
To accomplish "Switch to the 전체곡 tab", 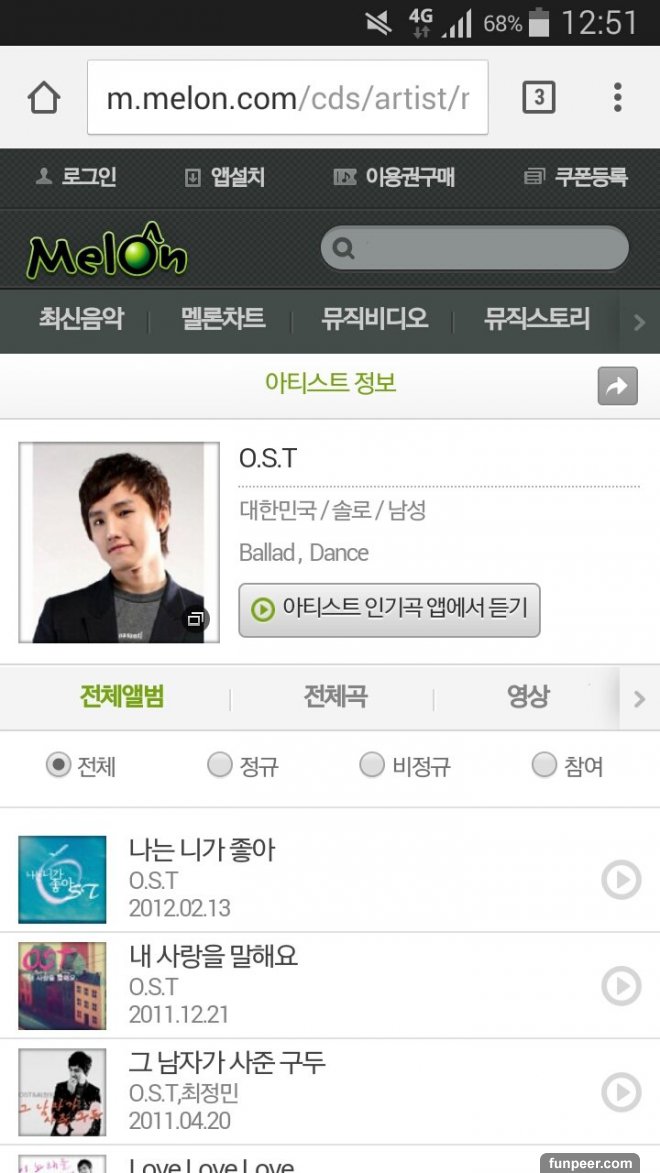I will coord(335,697).
